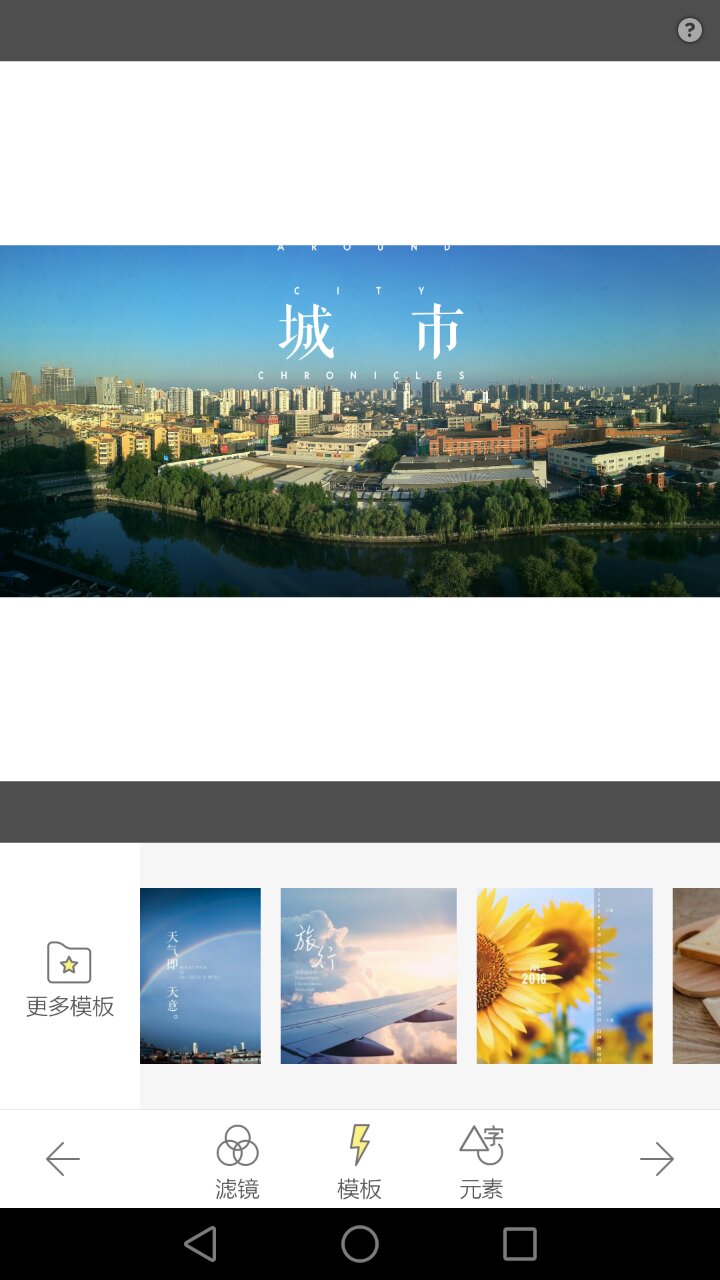Tap the 城市 text on the photo
This screenshot has height=1280, width=720.
click(x=370, y=332)
